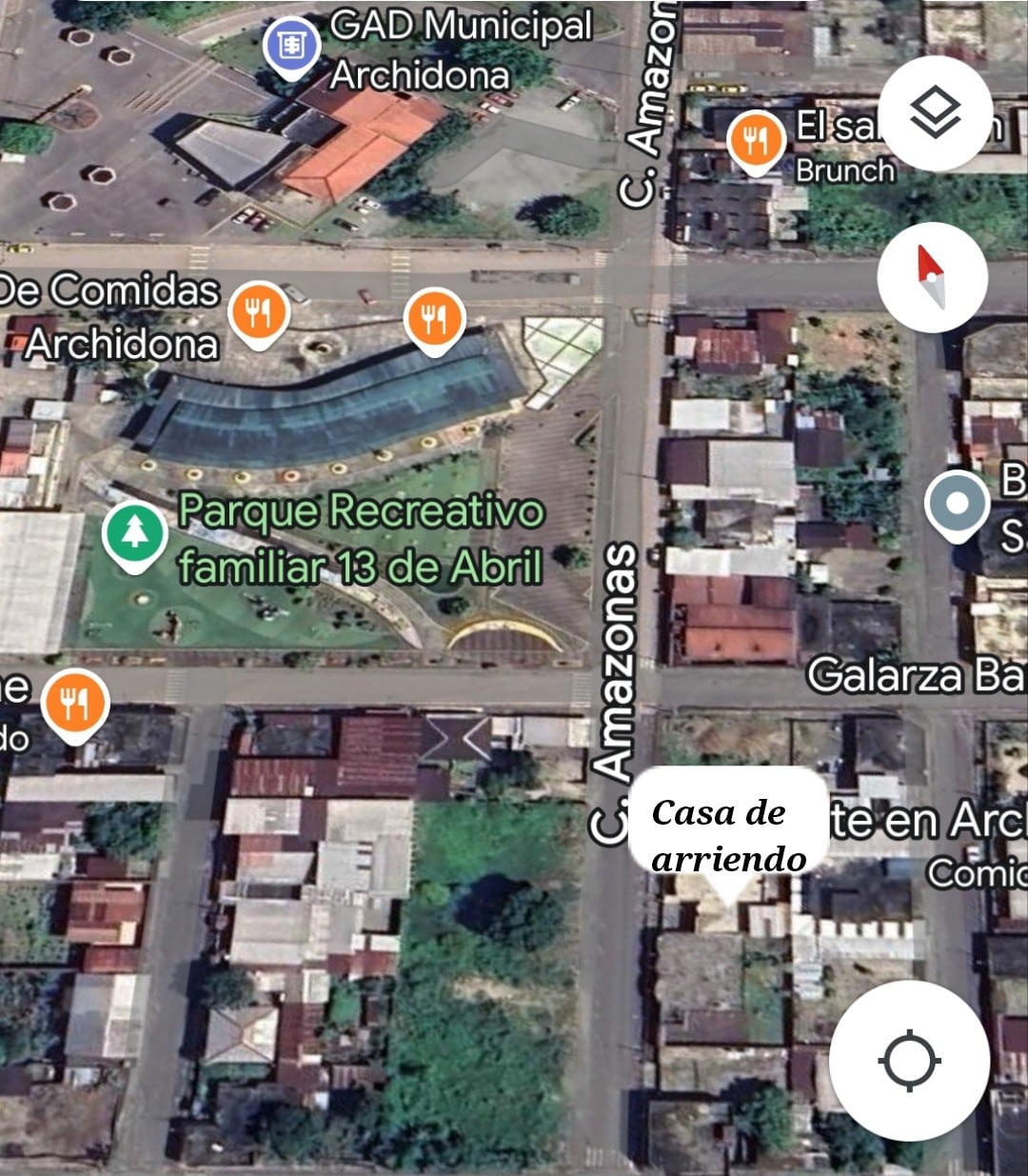The width and height of the screenshot is (1028, 1176).
Task: Tap the De Comidas Archidona restaurant pin
Action: pos(258,312)
